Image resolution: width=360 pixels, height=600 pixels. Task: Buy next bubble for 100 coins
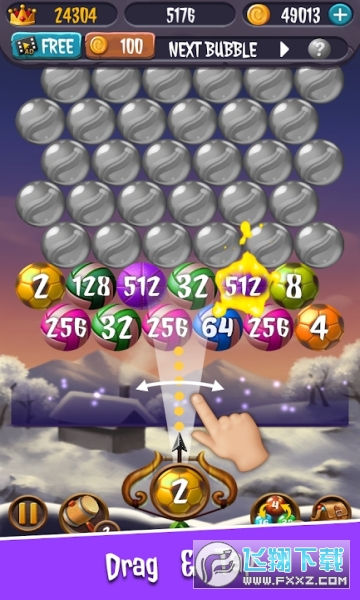(120, 46)
